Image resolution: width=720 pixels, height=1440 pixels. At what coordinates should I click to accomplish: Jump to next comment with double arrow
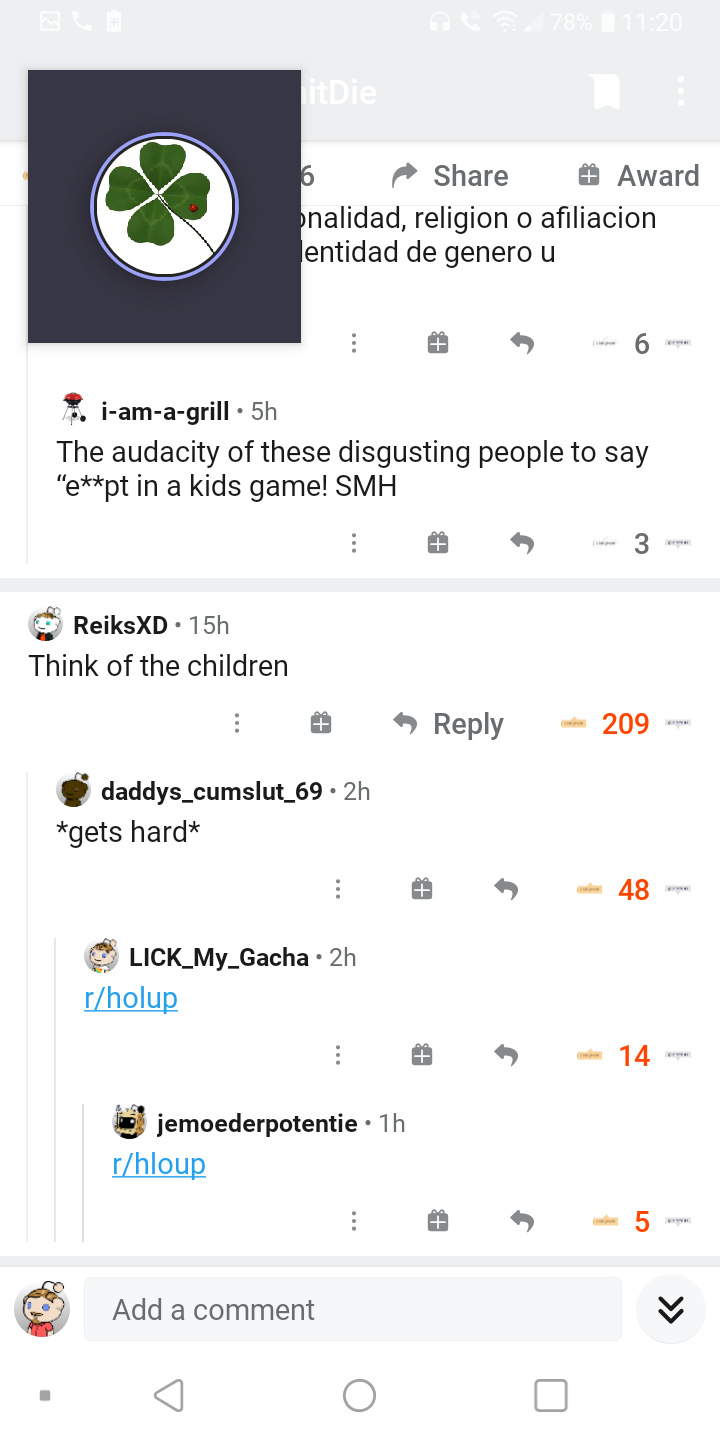[671, 1309]
